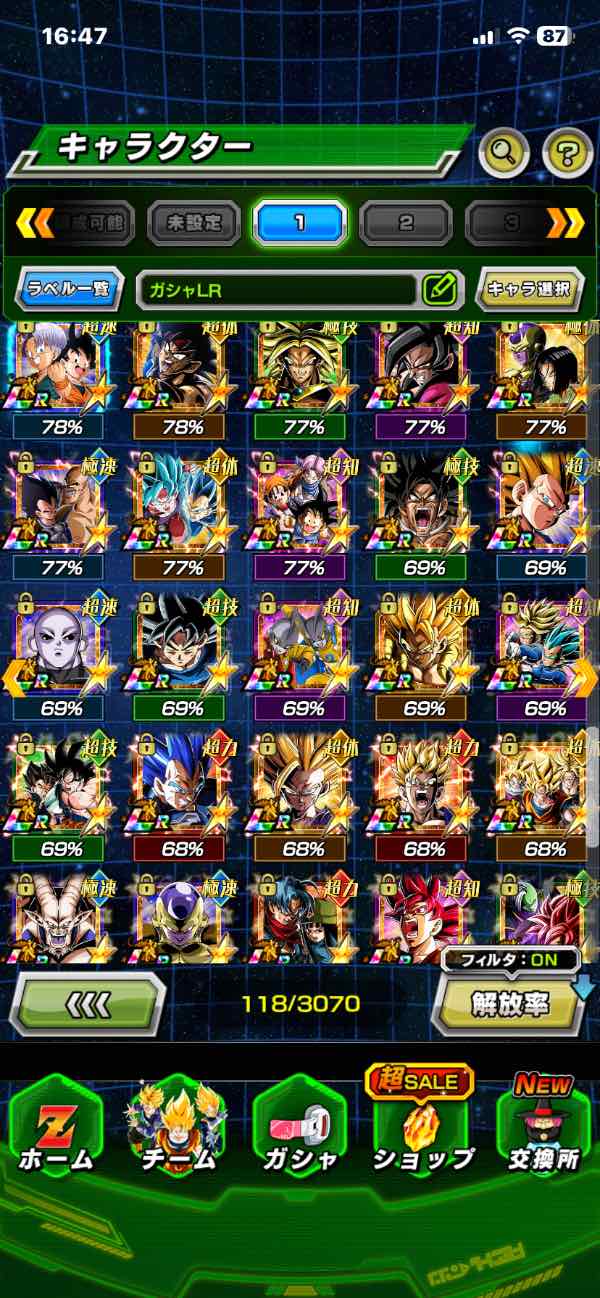Image resolution: width=600 pixels, height=1298 pixels.
Task: Go to the ホーム tab
Action: point(56,1130)
